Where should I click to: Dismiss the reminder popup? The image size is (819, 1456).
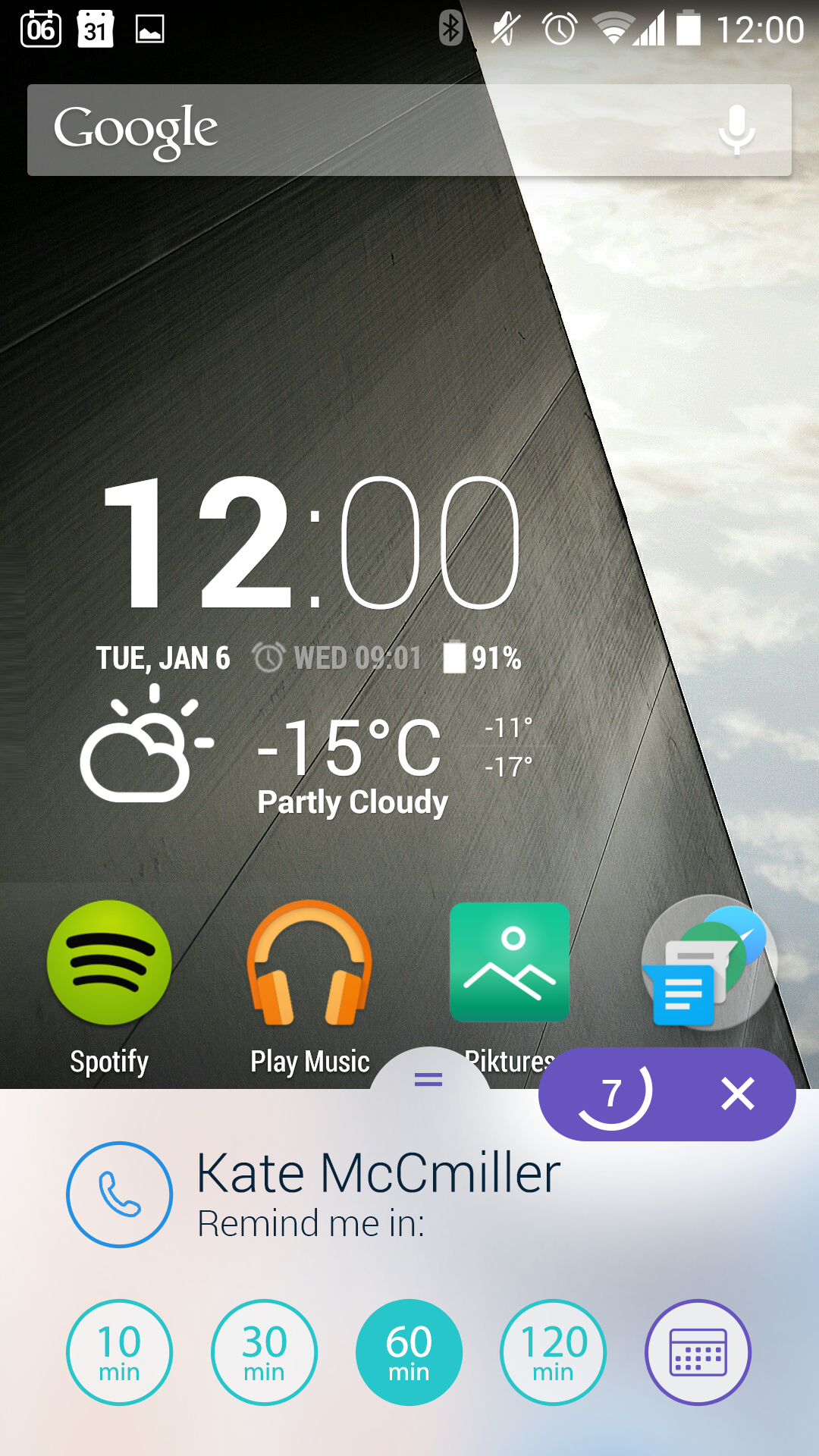pos(737,1094)
